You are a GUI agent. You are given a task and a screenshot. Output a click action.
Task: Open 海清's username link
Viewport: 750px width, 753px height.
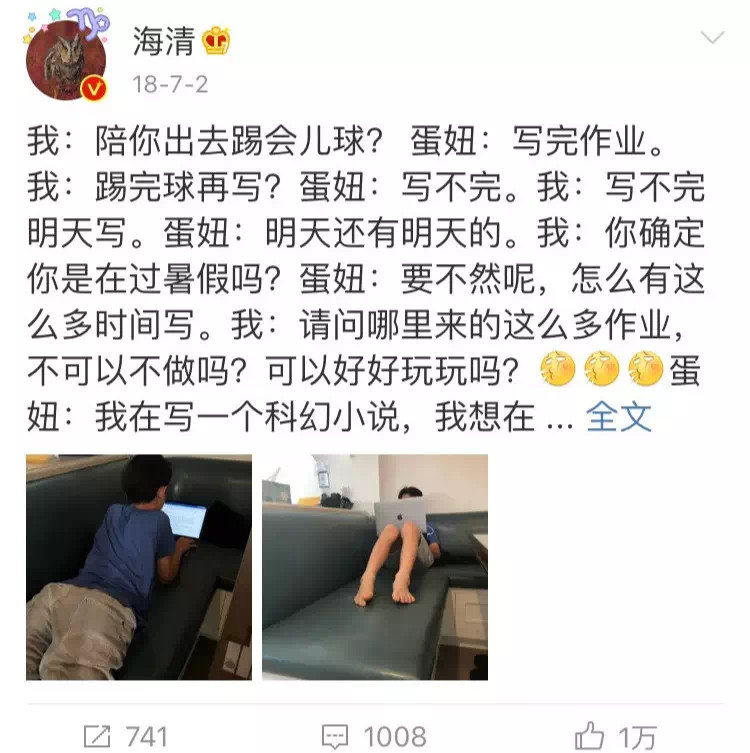click(x=163, y=41)
